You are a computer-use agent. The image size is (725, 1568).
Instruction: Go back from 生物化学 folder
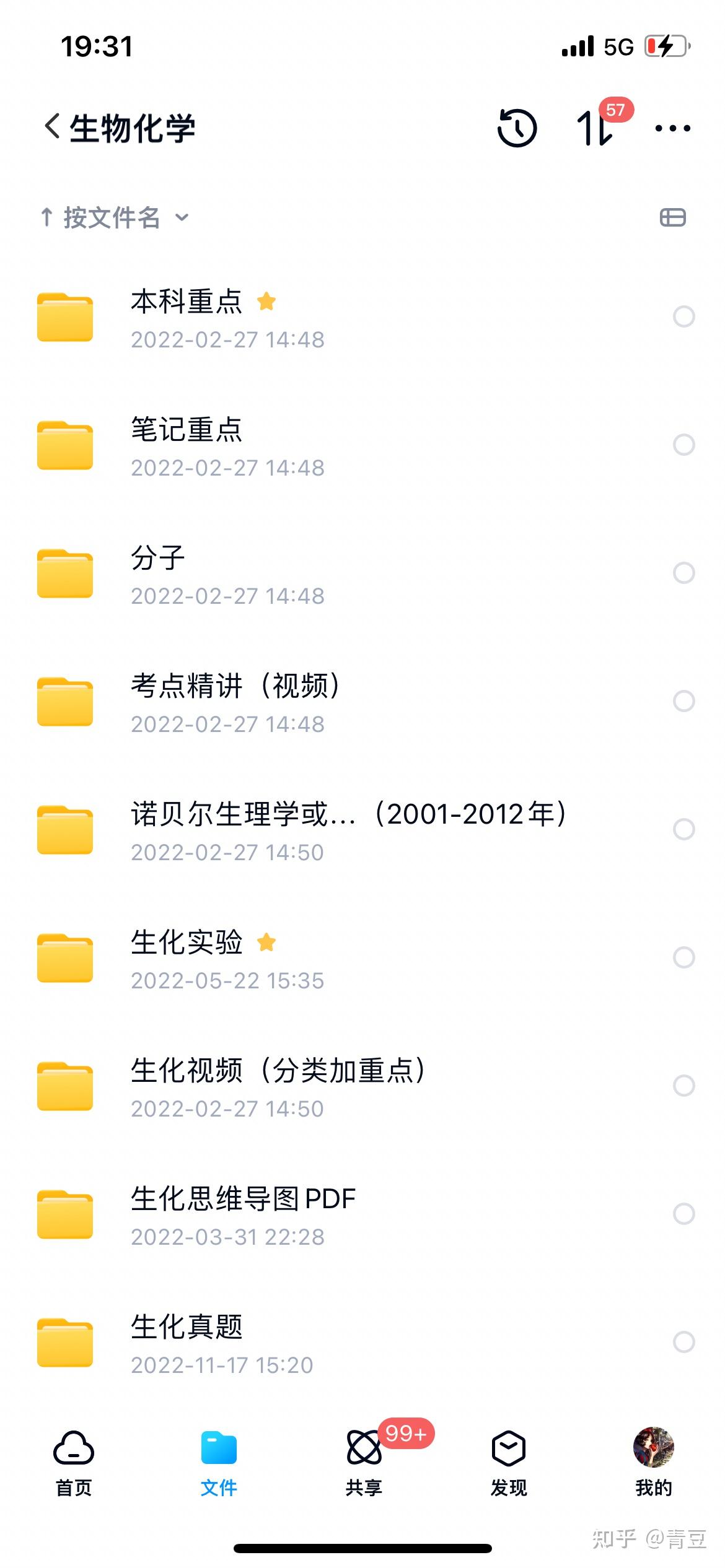53,127
